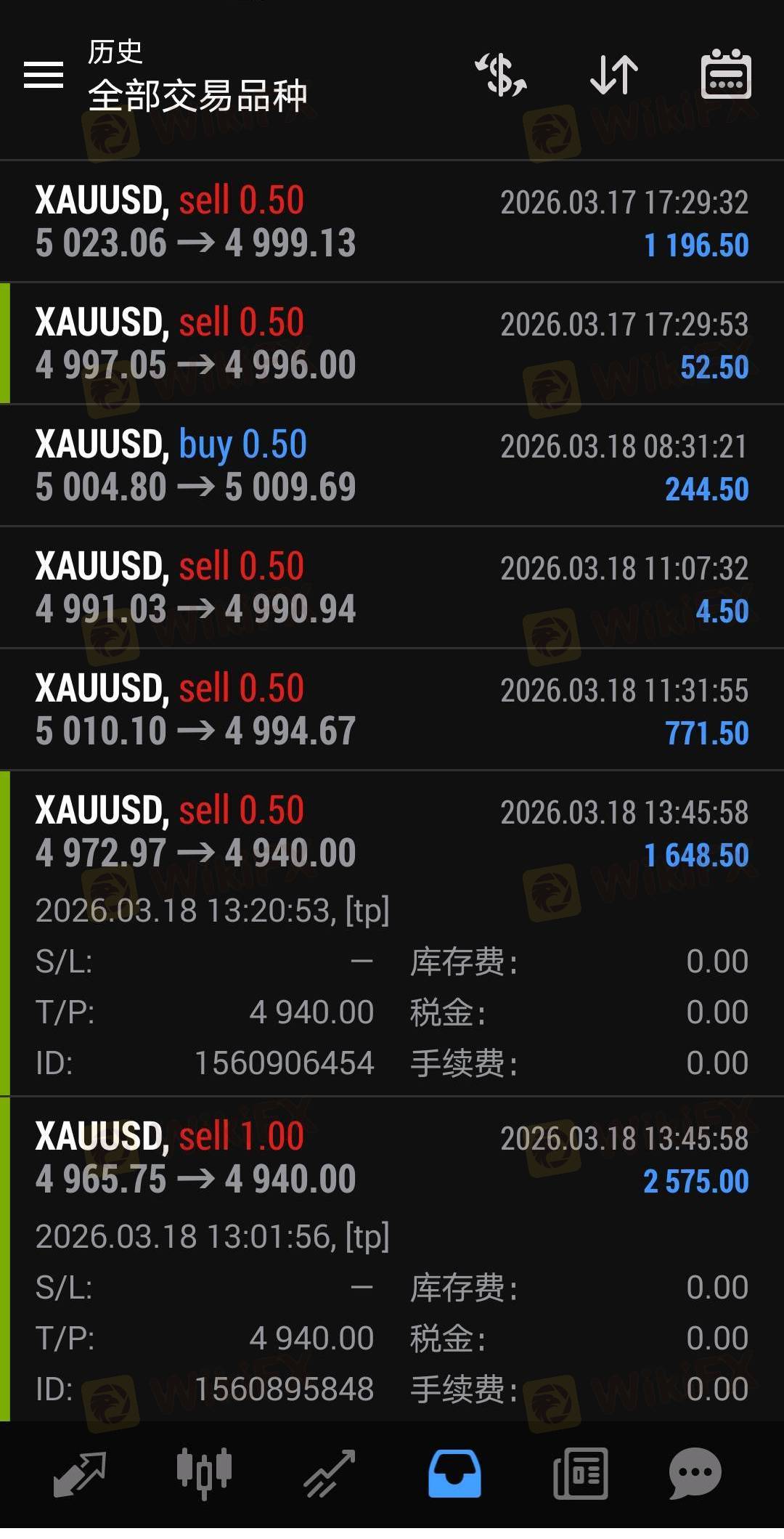Switch to the Quotes tab
Image resolution: width=784 pixels, height=1539 pixels.
(x=80, y=1474)
